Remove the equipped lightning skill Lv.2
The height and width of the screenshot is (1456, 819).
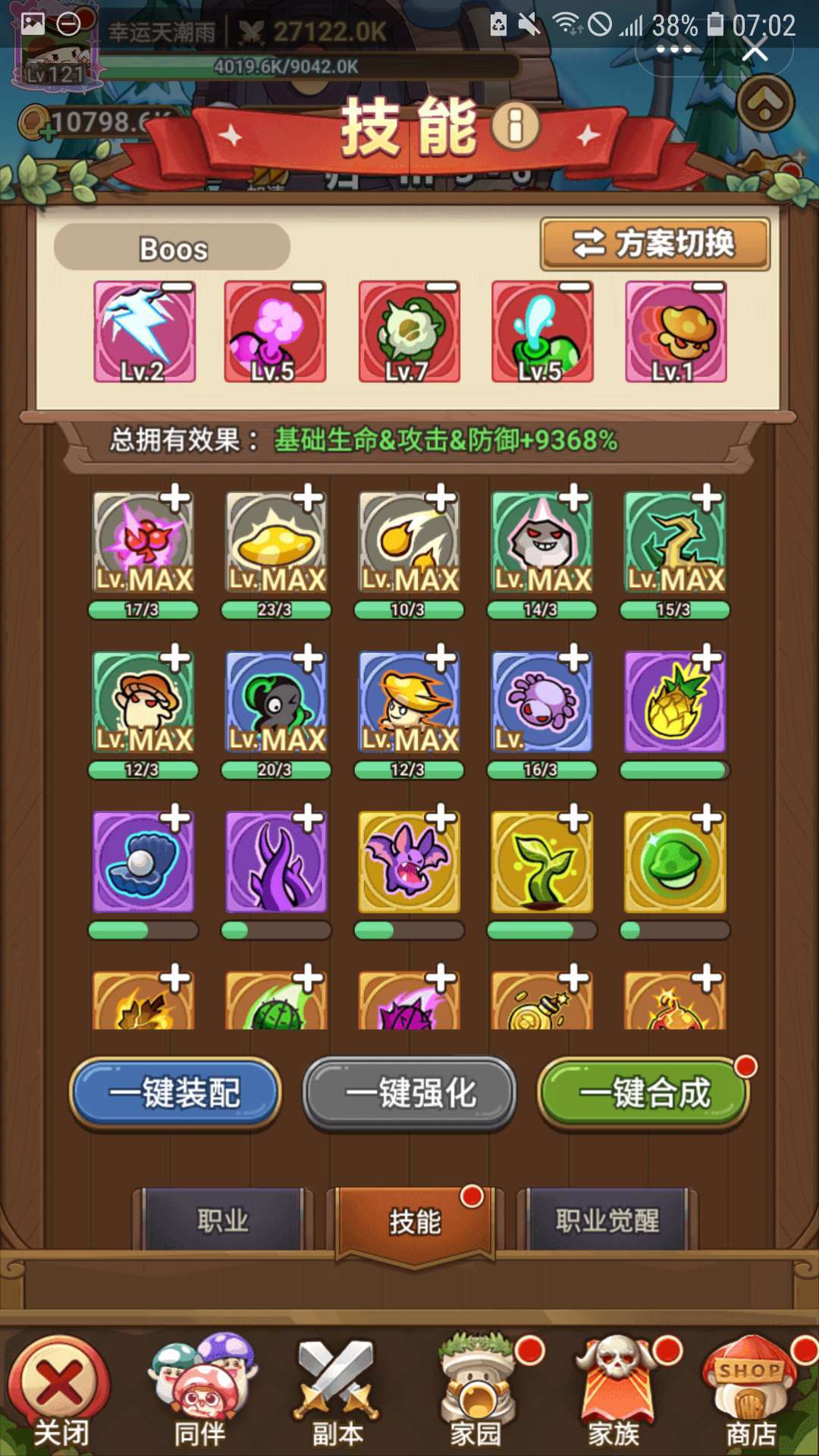[x=177, y=287]
